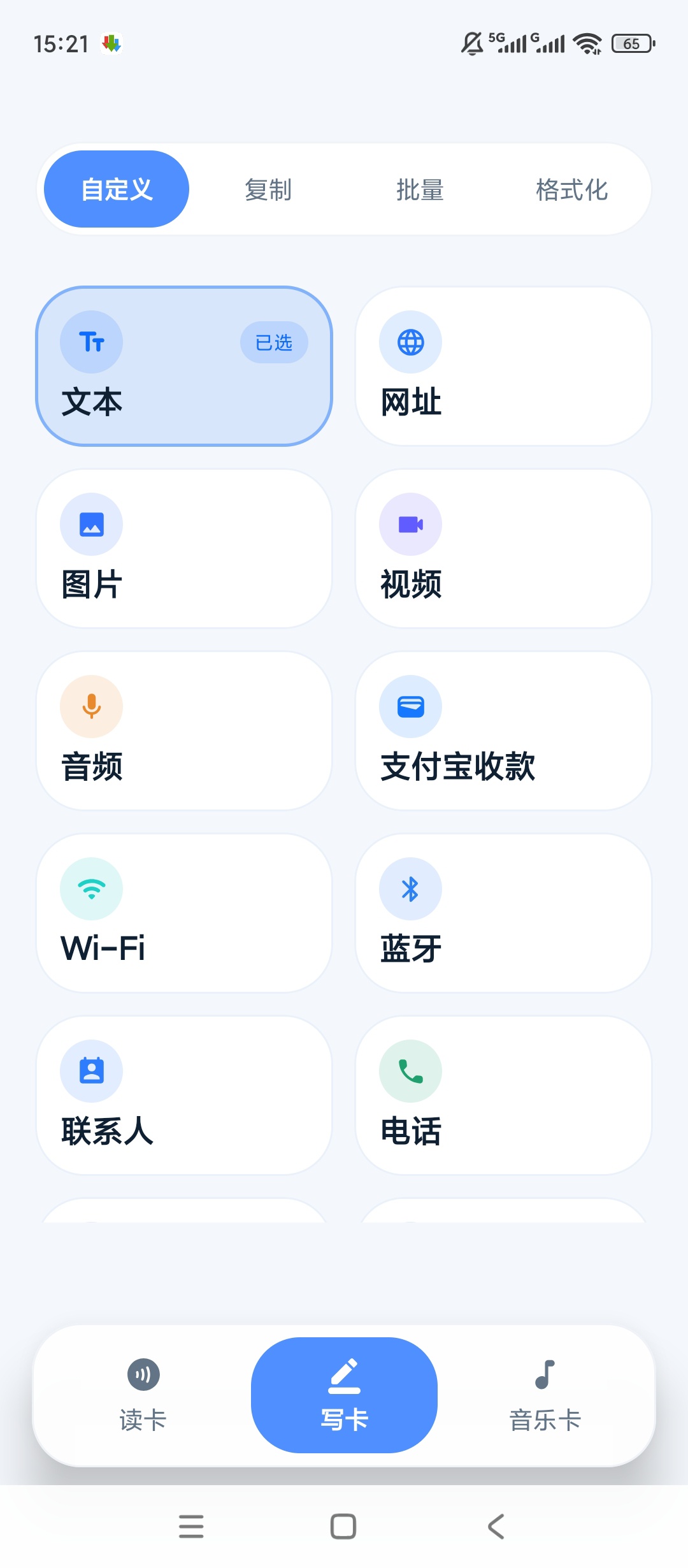The height and width of the screenshot is (1568, 688).
Task: Open the 格式化 tab
Action: [571, 189]
